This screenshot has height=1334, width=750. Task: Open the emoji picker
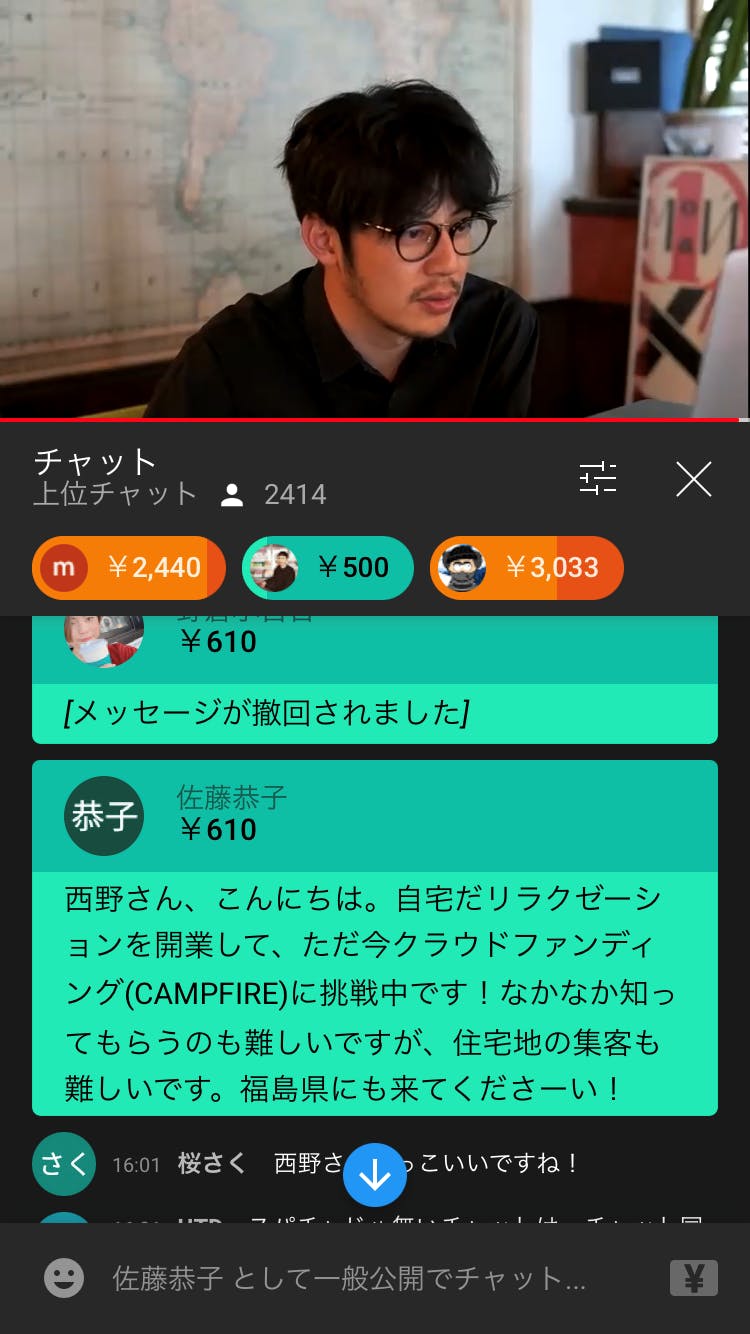64,1278
